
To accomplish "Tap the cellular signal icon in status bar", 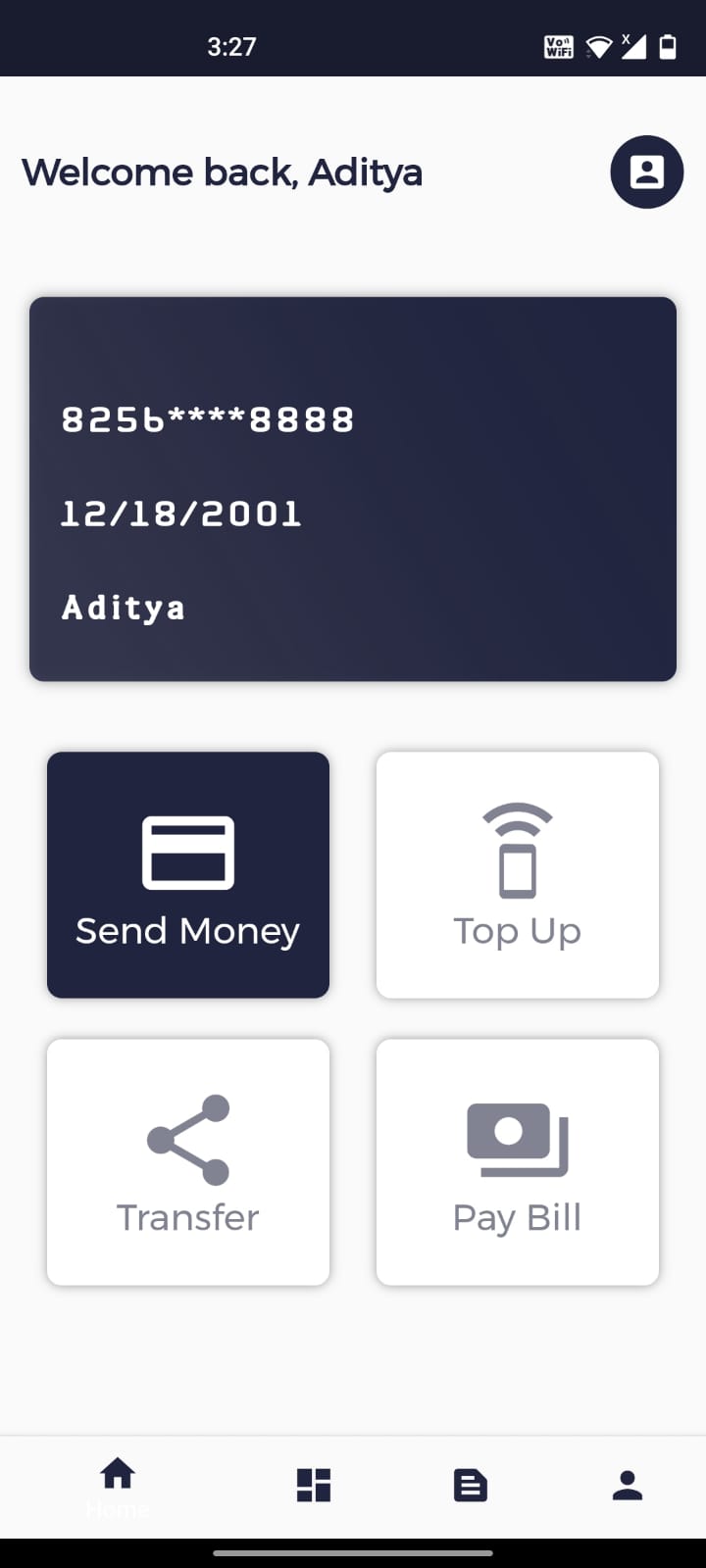I will pos(633,45).
